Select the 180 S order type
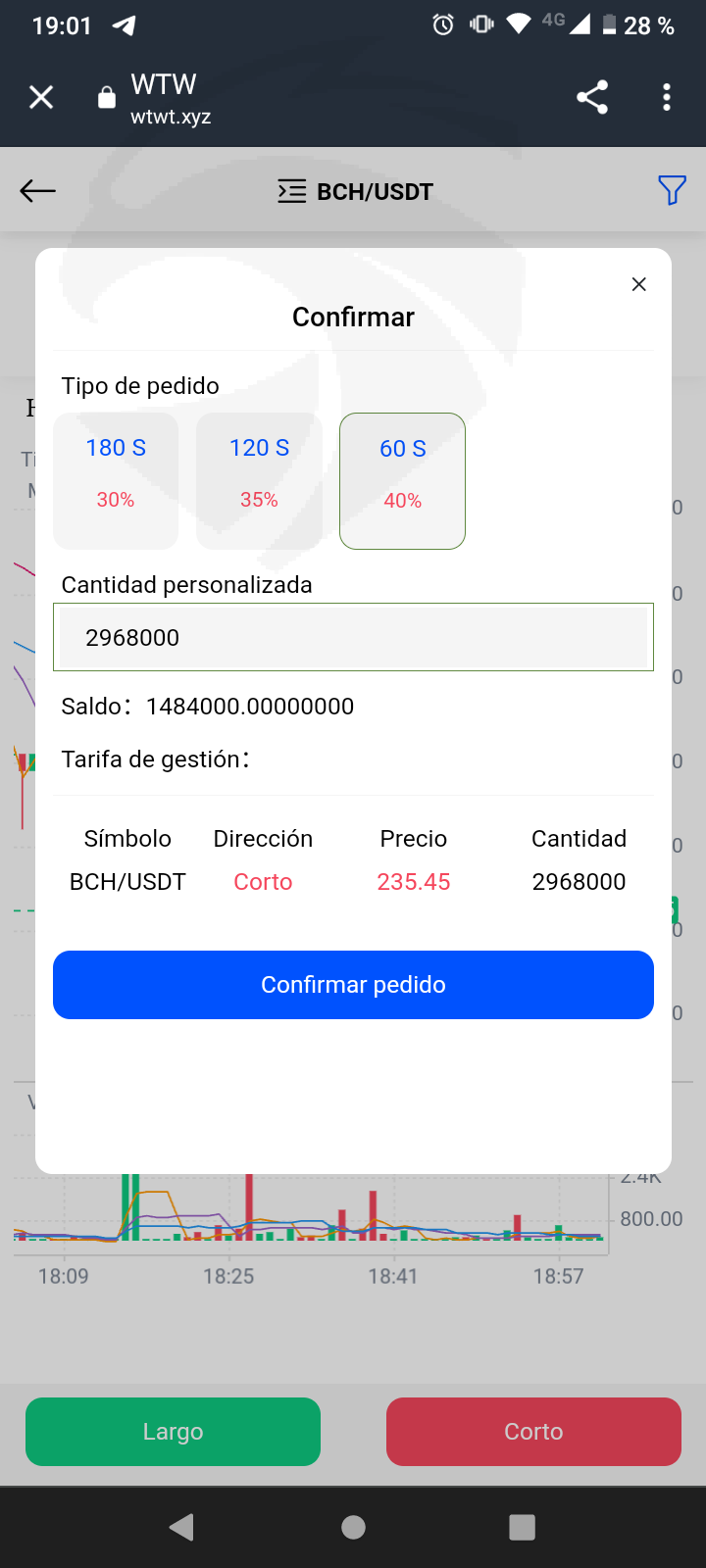Image resolution: width=706 pixels, height=1568 pixels. point(116,481)
